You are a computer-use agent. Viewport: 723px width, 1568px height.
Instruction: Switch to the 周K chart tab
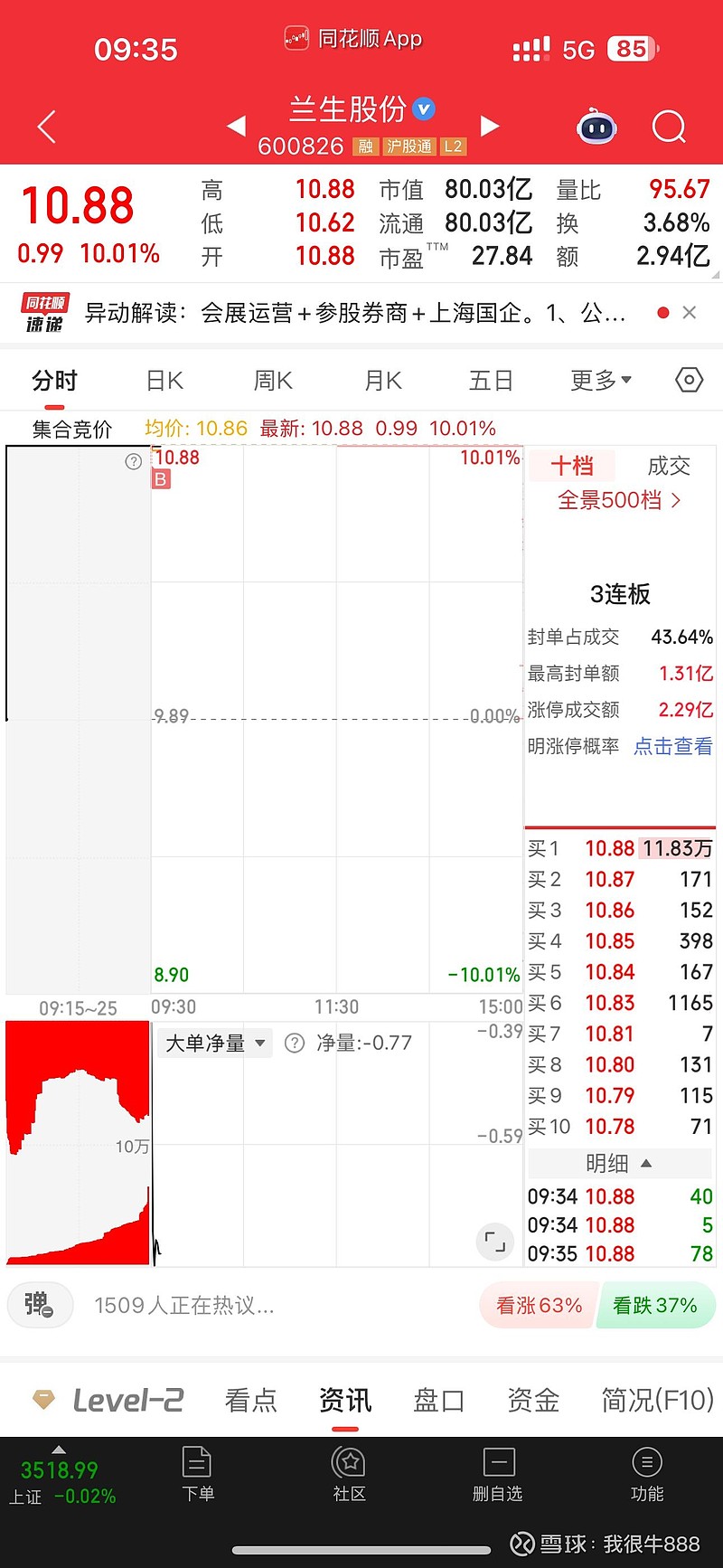273,381
